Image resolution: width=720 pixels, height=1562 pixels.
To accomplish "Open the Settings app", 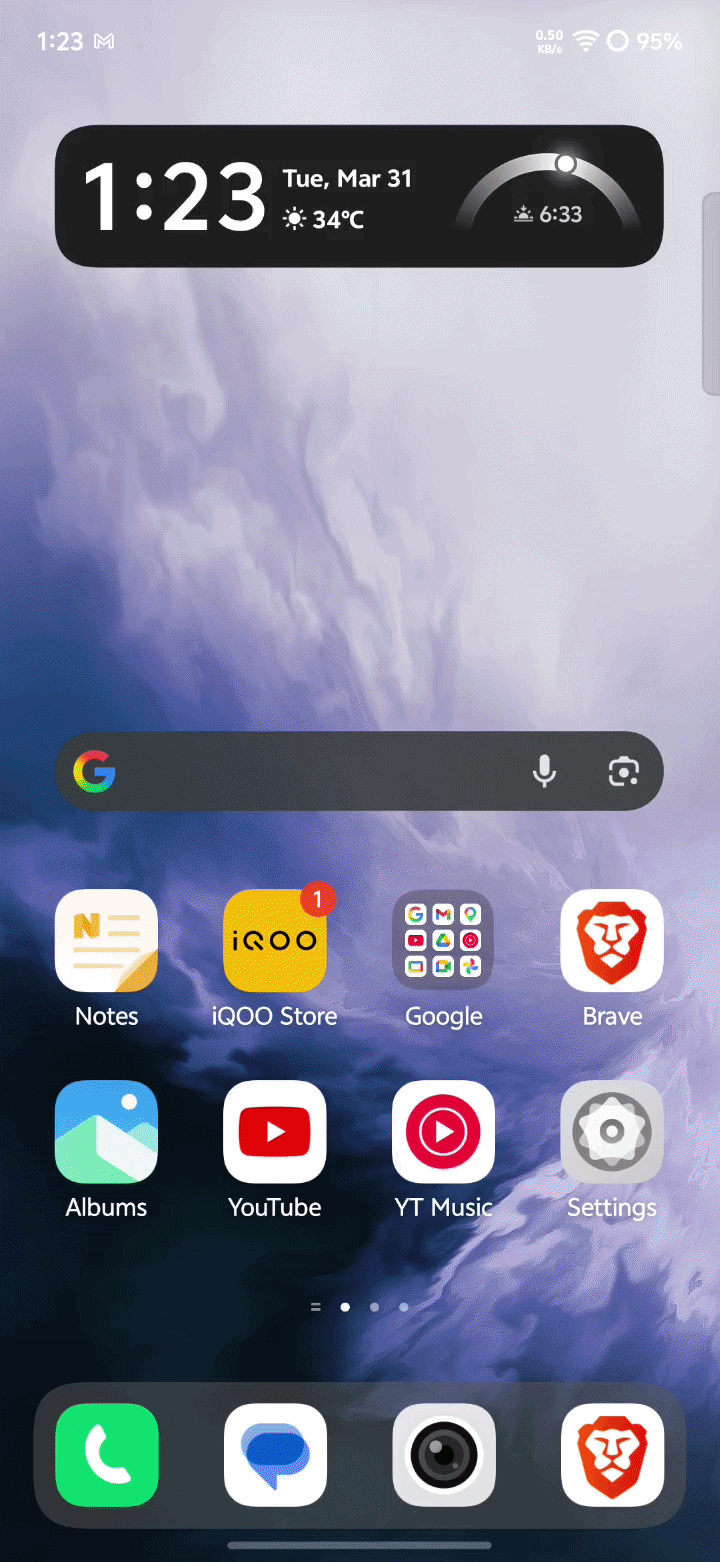I will click(x=612, y=1132).
